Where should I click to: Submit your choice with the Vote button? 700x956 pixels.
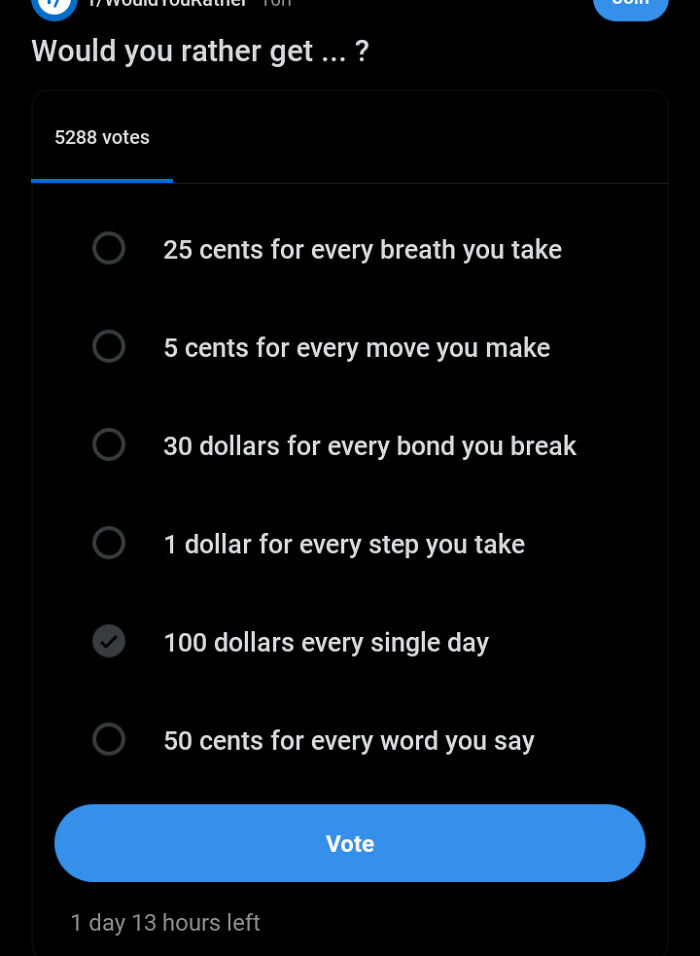coord(349,843)
